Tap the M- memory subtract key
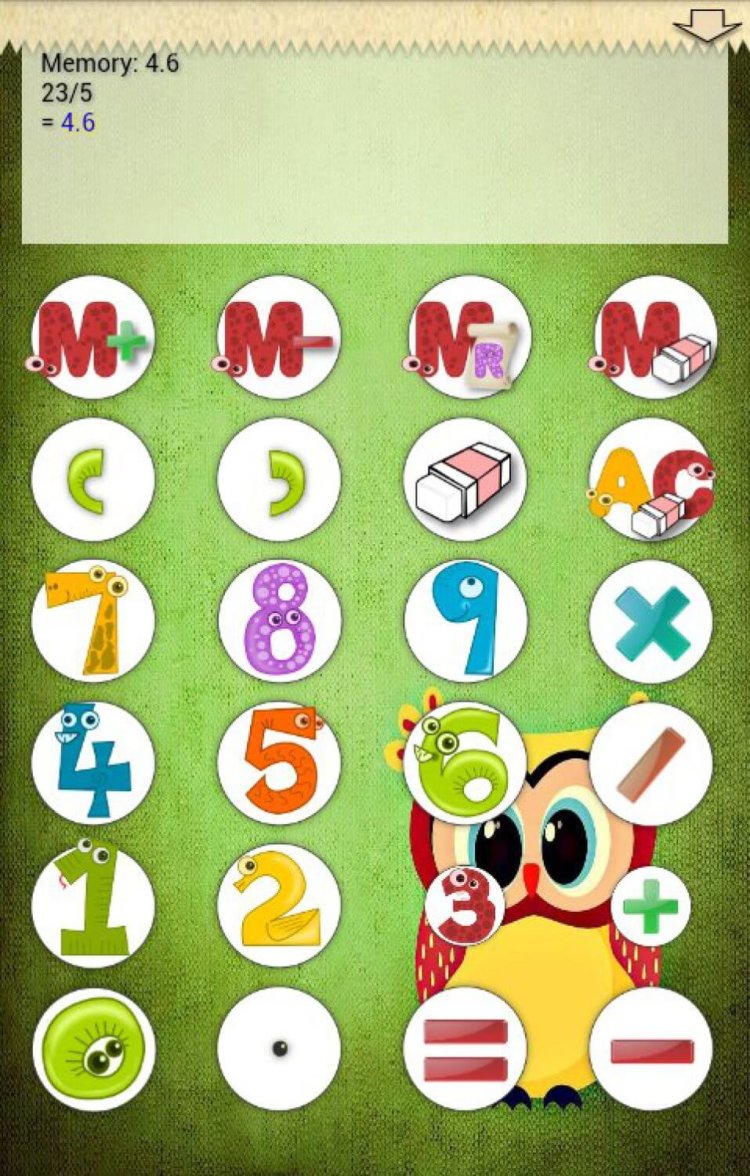Screen dimensions: 750x1176 pyautogui.click(x=279, y=338)
